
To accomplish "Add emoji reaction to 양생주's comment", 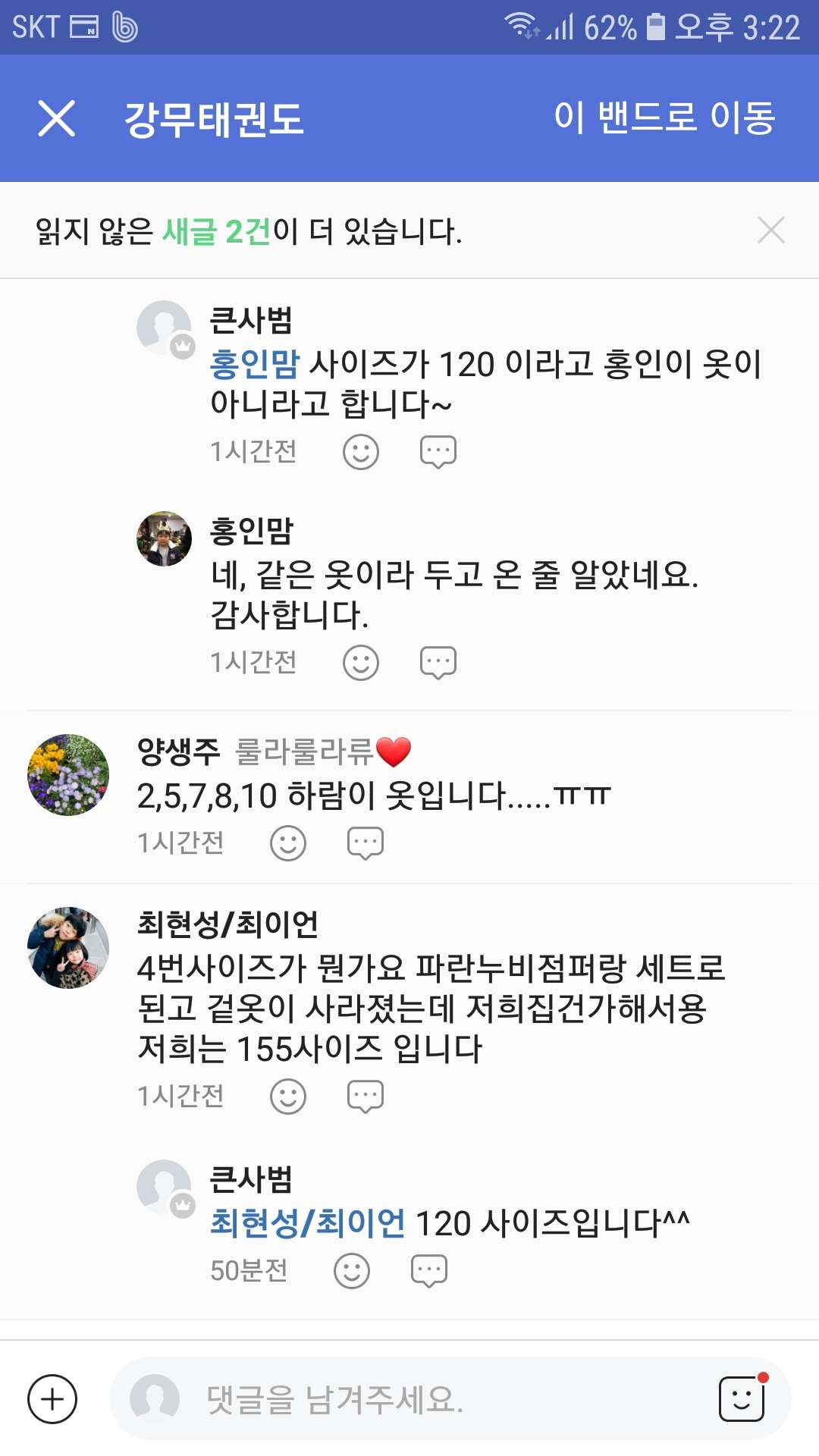I will tap(288, 843).
